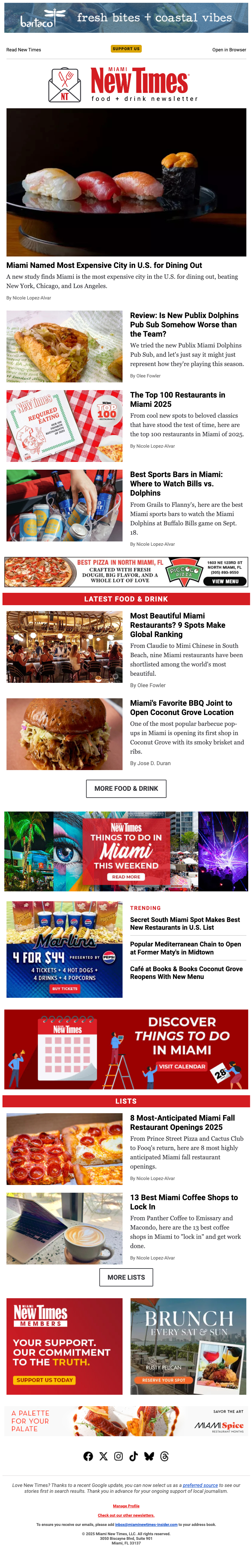Tap READ MORE on Things to Do banner
Viewport: 251px width, 1568px height.
(x=126, y=877)
